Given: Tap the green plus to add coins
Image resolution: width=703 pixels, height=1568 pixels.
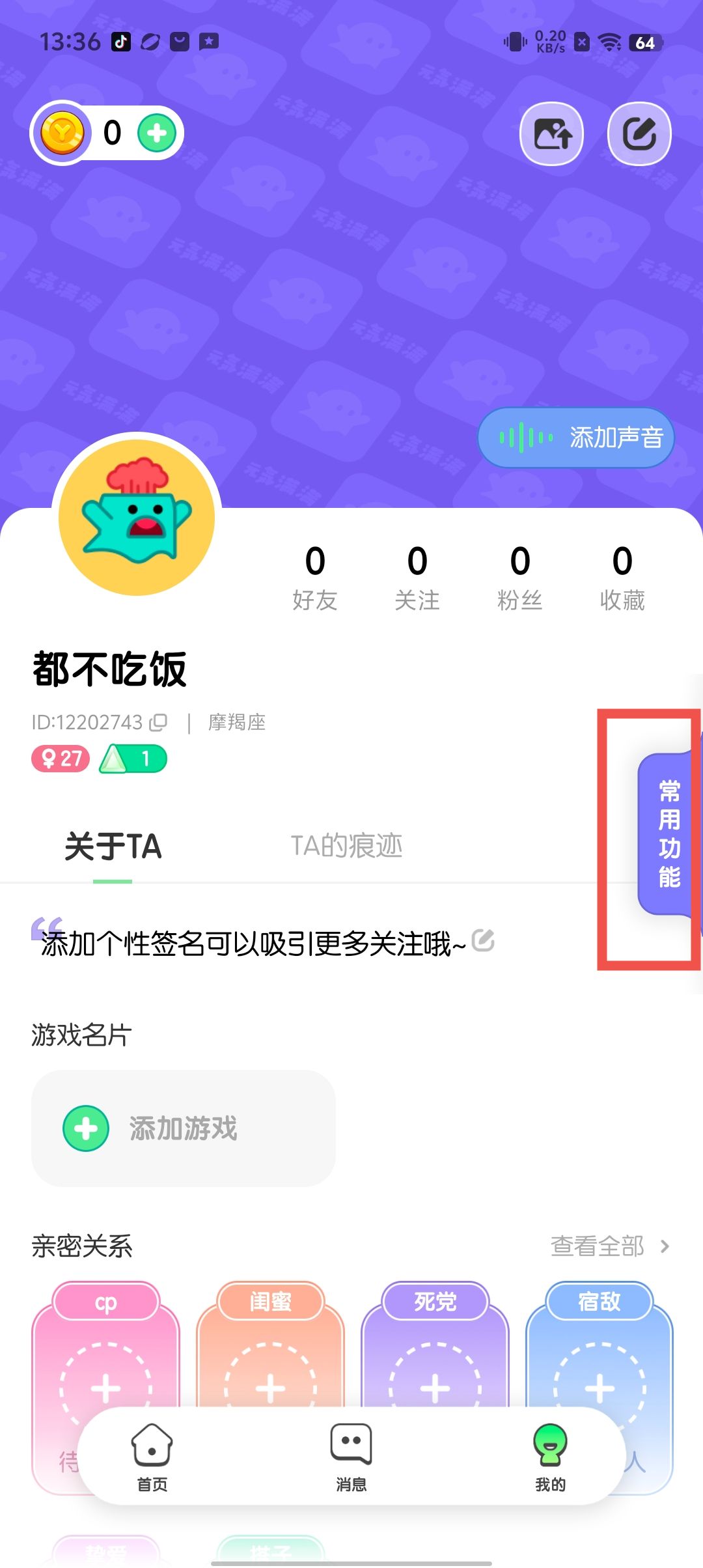Looking at the screenshot, I should [156, 133].
